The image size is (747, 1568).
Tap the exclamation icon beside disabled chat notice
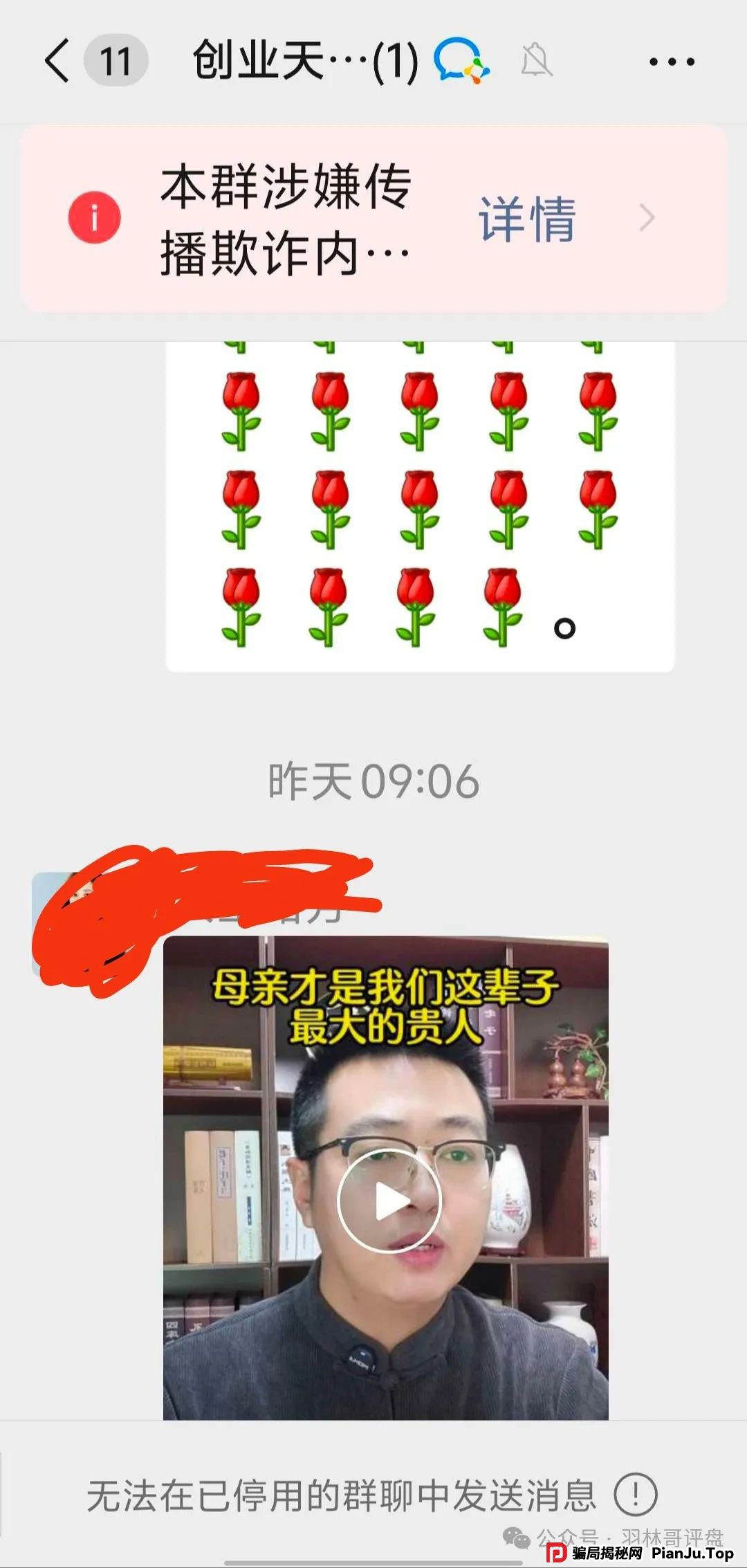tap(635, 1494)
